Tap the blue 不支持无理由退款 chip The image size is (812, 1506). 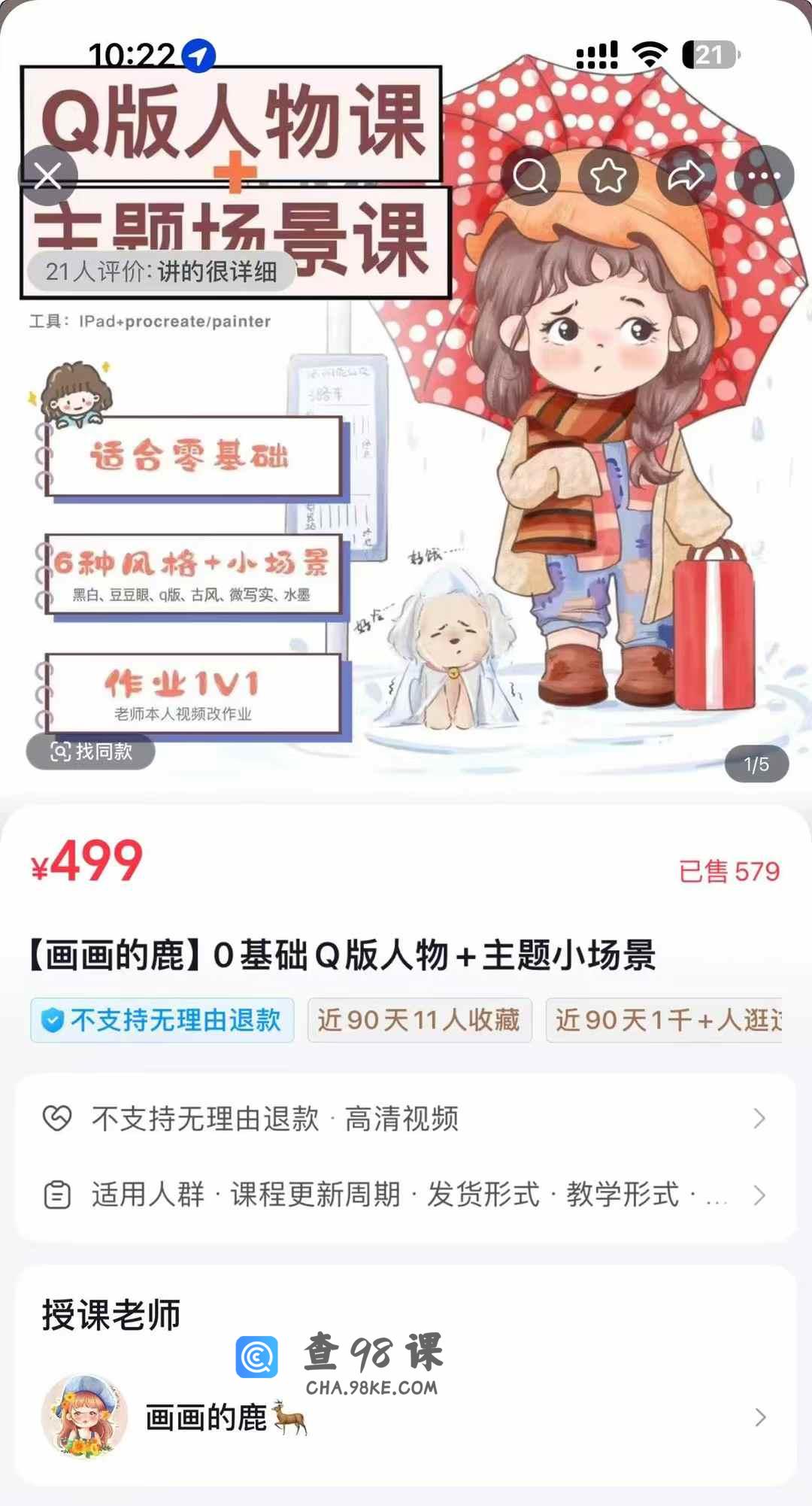click(162, 1020)
